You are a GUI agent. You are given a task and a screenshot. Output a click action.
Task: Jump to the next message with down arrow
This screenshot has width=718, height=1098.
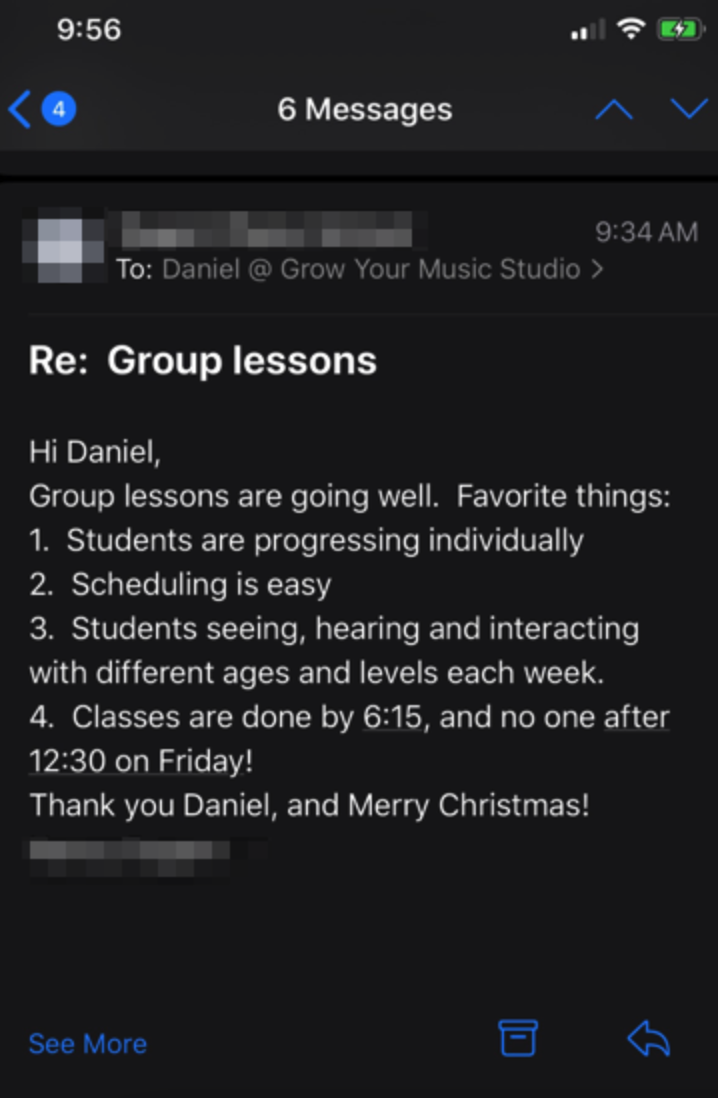tap(689, 109)
